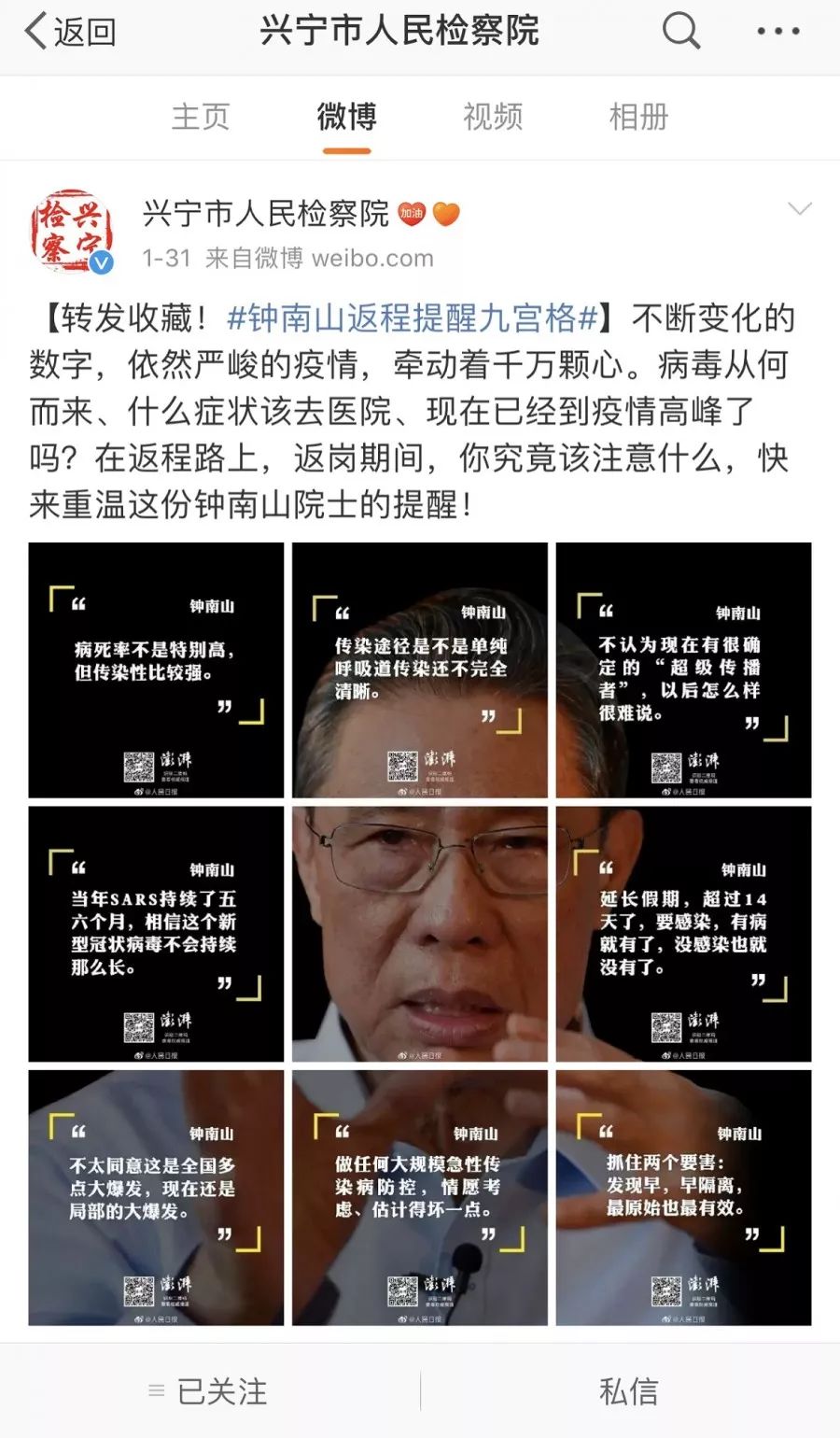
Task: Open the 相册 tab
Action: [638, 117]
